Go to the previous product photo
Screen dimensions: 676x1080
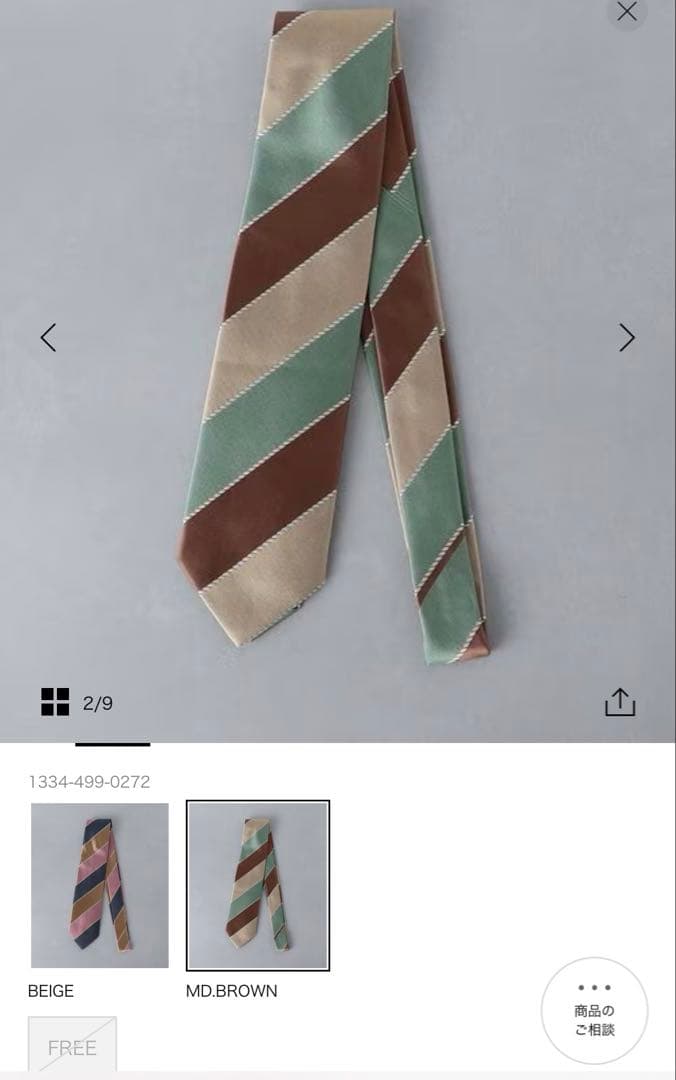[48, 338]
